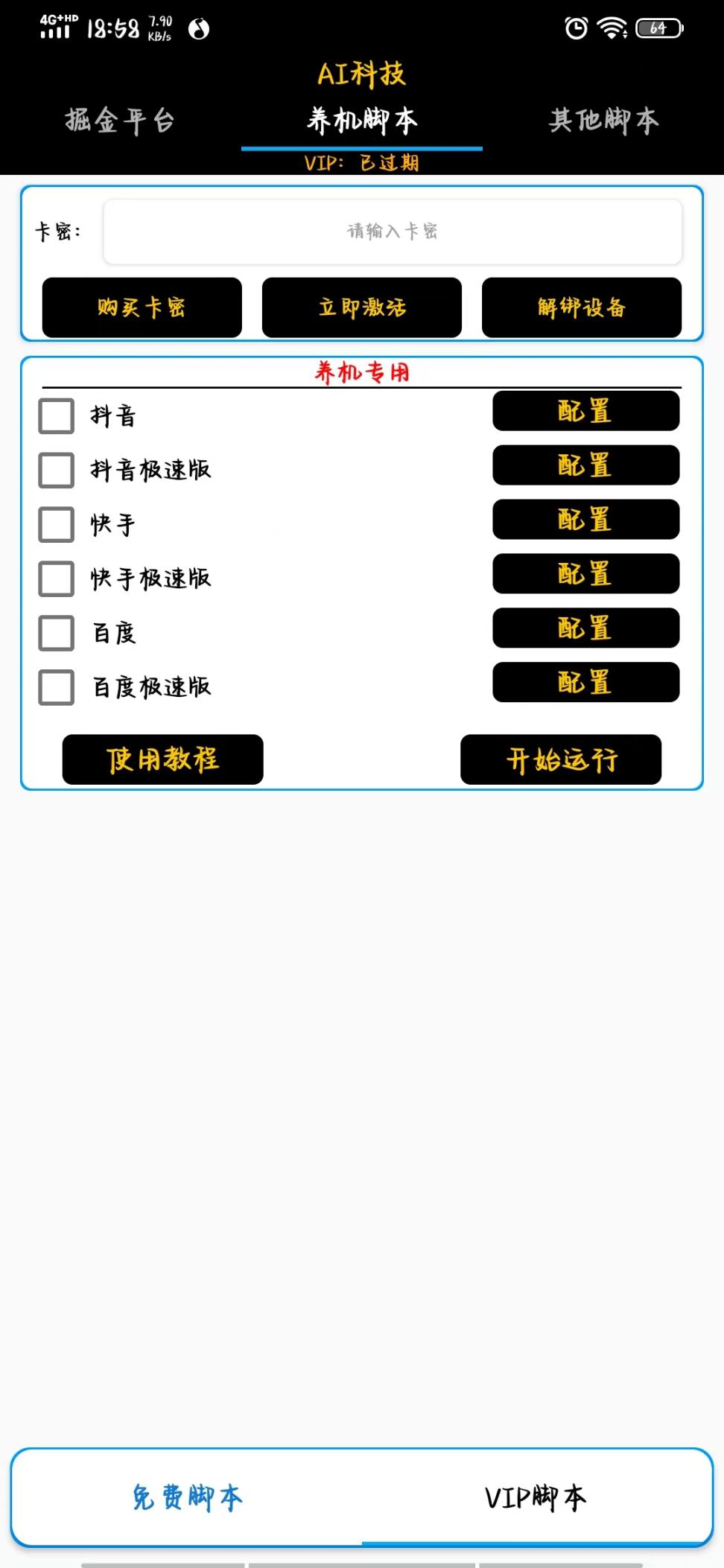This screenshot has width=724, height=1568.
Task: Select the 免费脚本 tab
Action: [186, 1497]
